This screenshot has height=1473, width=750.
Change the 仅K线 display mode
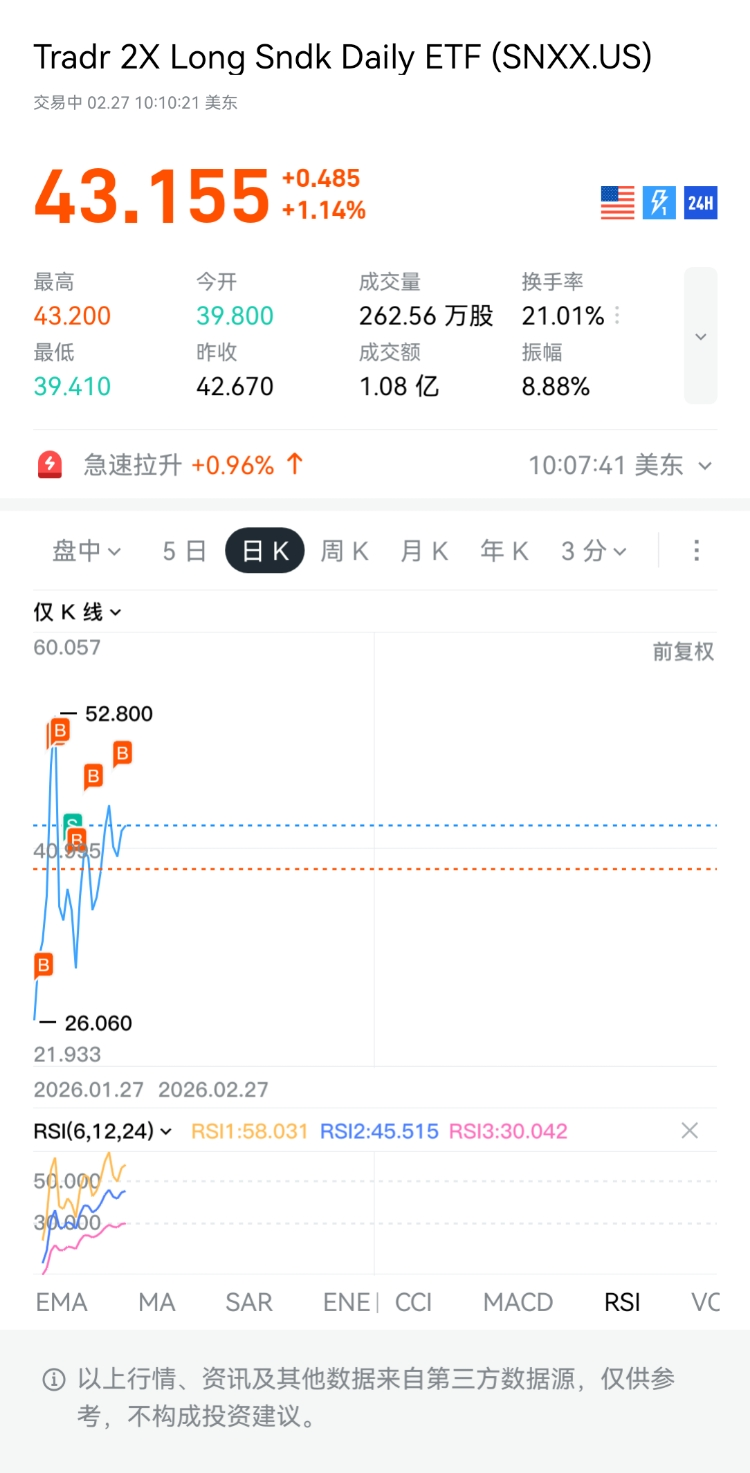click(x=78, y=612)
